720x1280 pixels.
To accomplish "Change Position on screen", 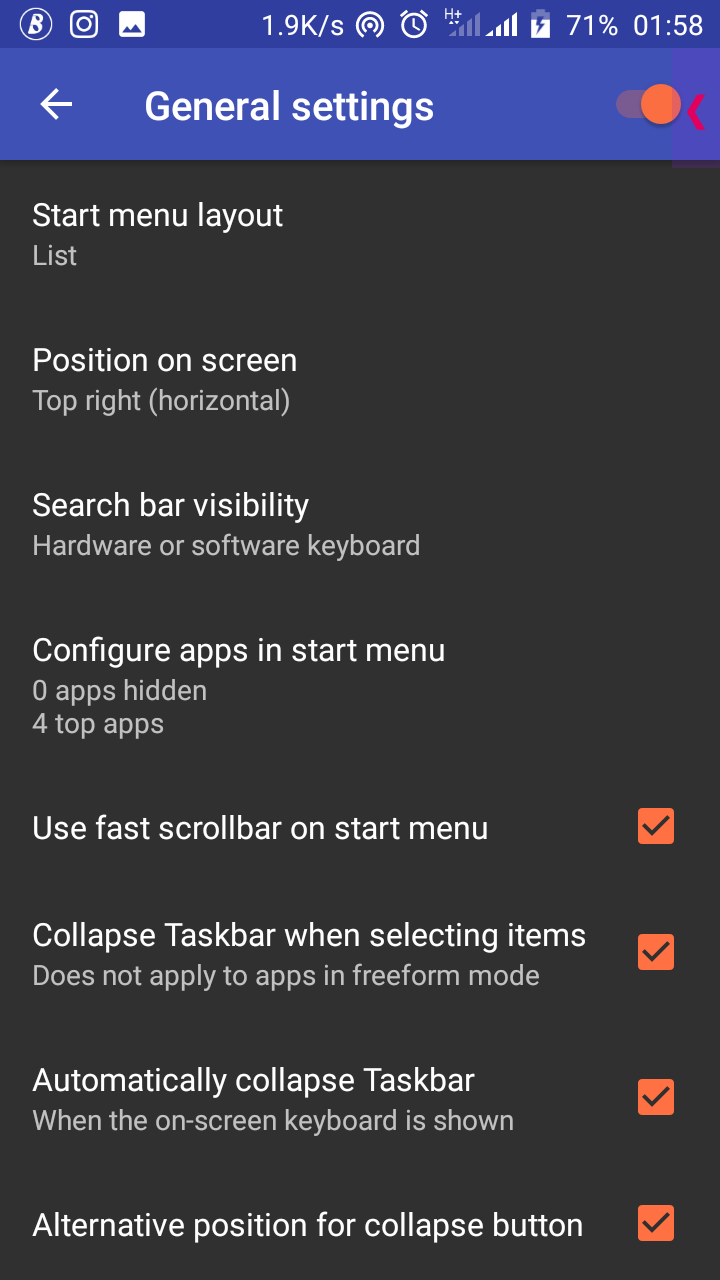I will (165, 379).
